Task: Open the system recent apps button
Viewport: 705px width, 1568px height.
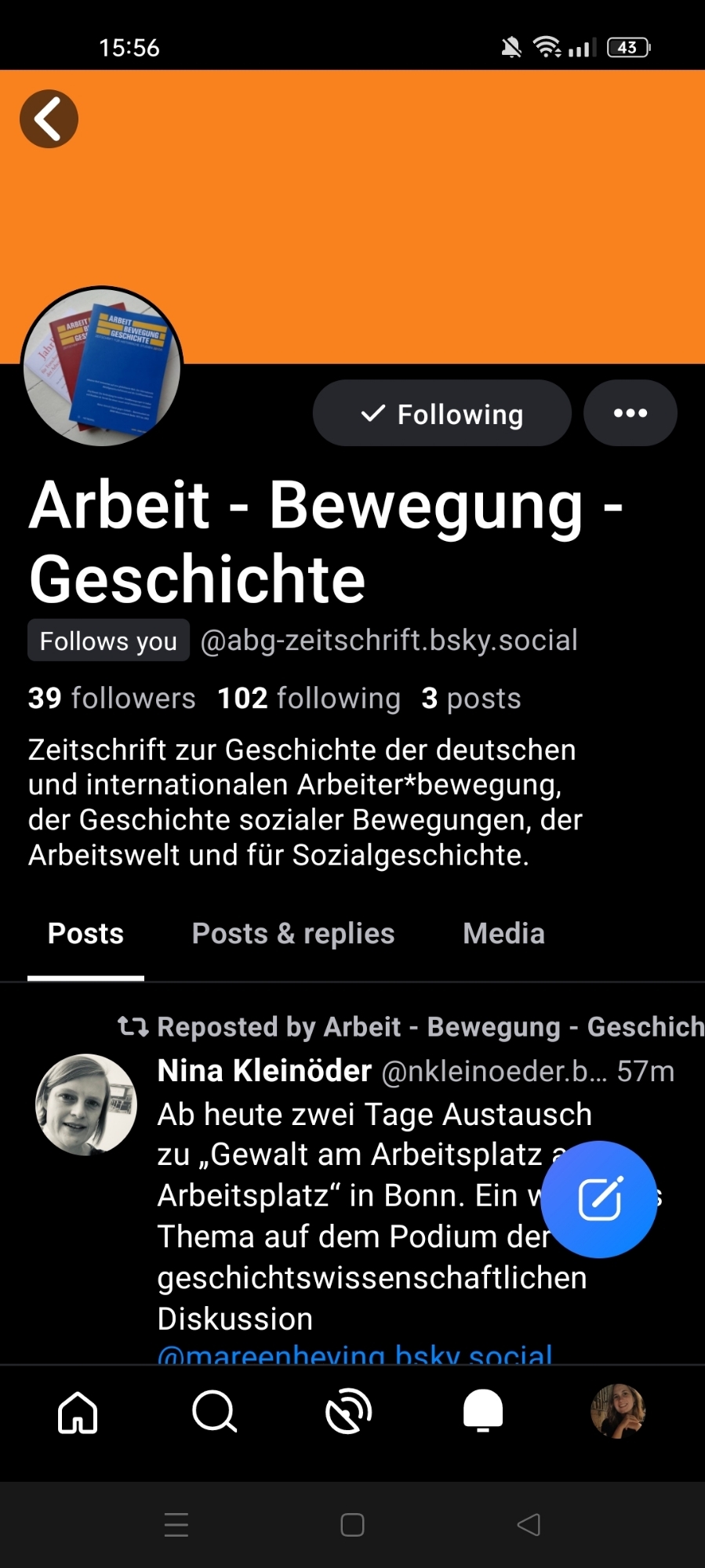Action: coord(176,1525)
